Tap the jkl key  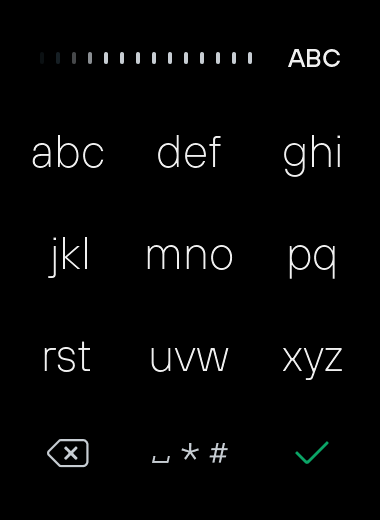[x=69, y=257]
